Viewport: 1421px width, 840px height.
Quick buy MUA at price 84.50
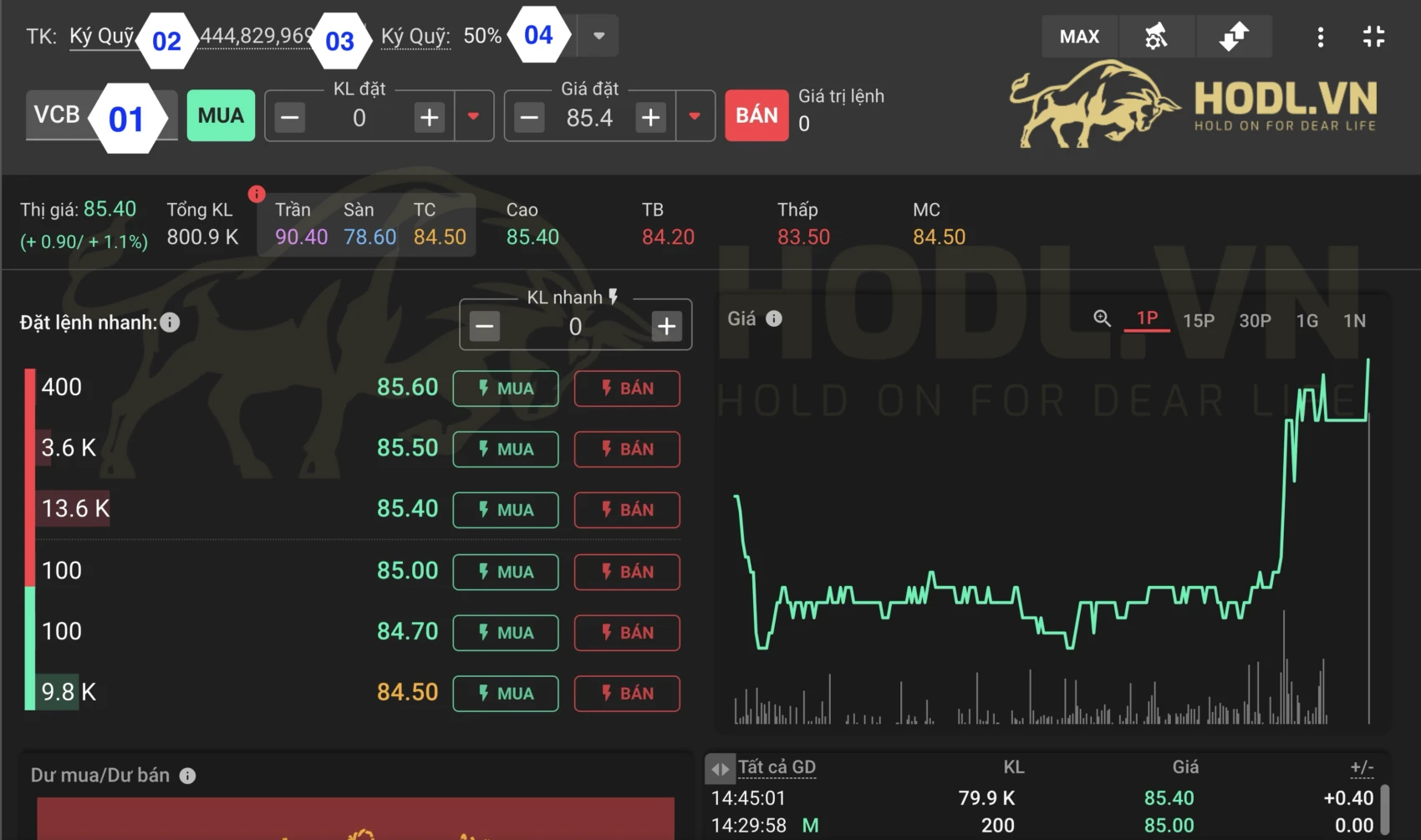(x=506, y=694)
